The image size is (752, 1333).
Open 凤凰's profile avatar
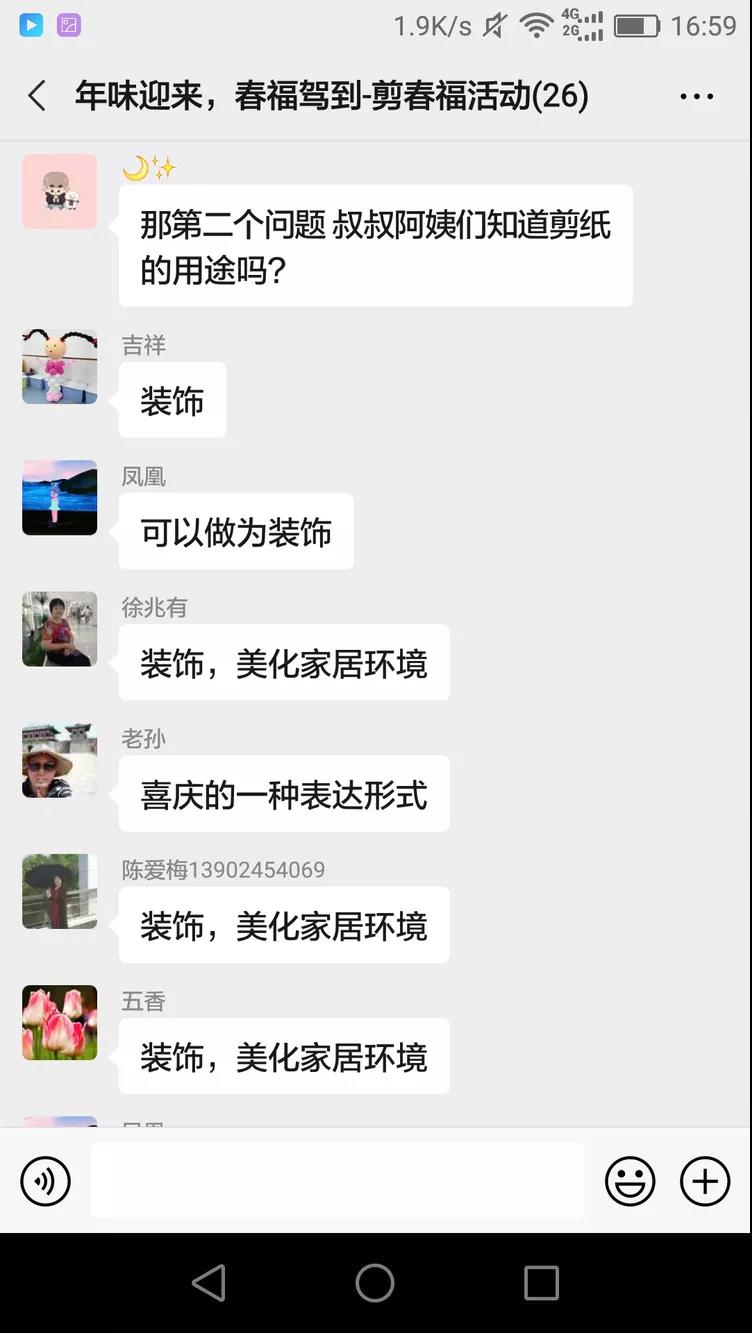click(60, 497)
